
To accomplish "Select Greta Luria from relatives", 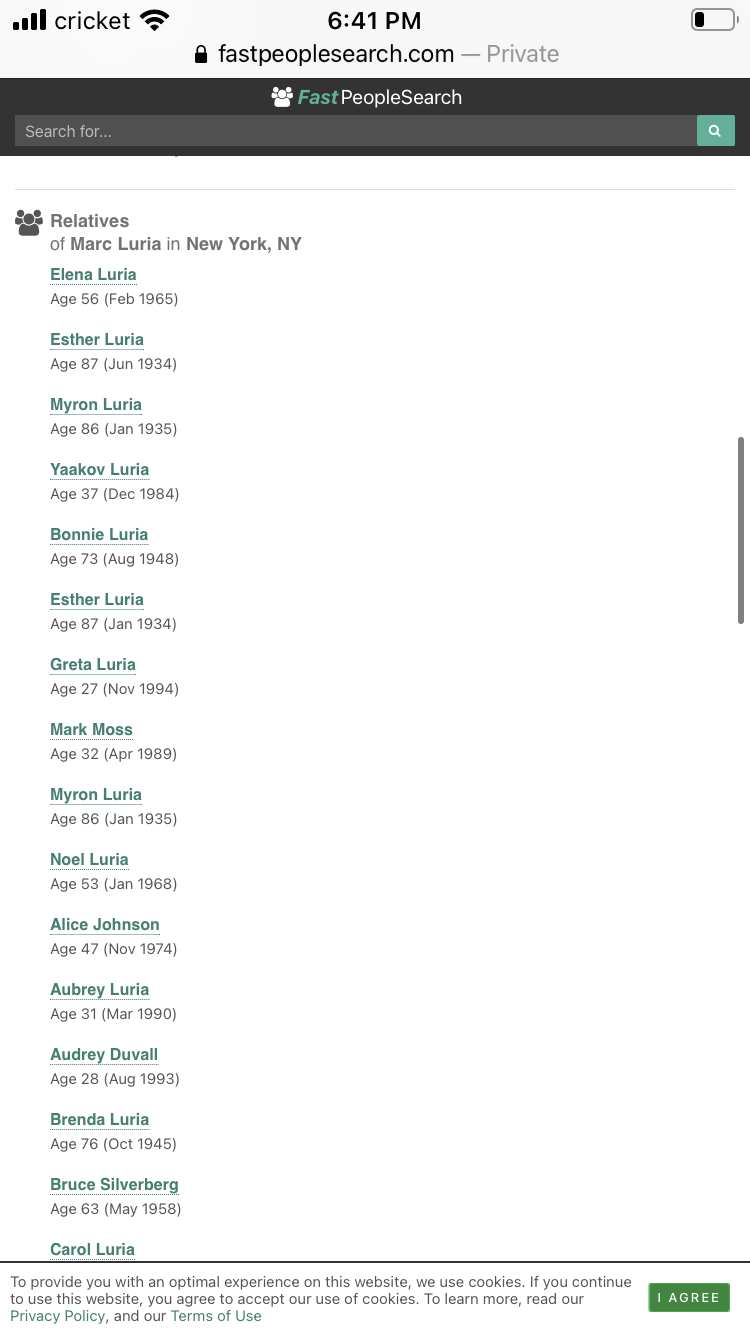I will click(93, 664).
